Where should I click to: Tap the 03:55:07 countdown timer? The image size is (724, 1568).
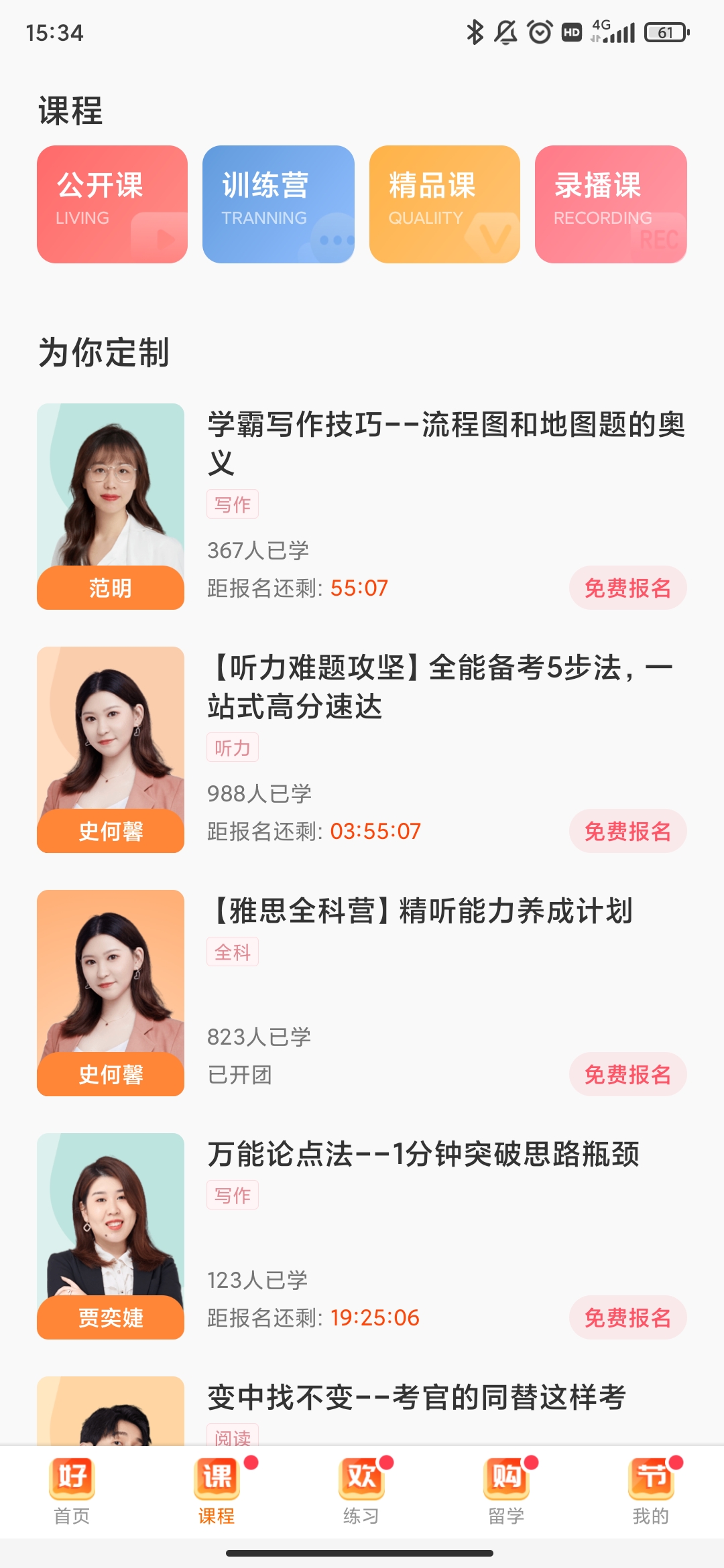(x=375, y=830)
